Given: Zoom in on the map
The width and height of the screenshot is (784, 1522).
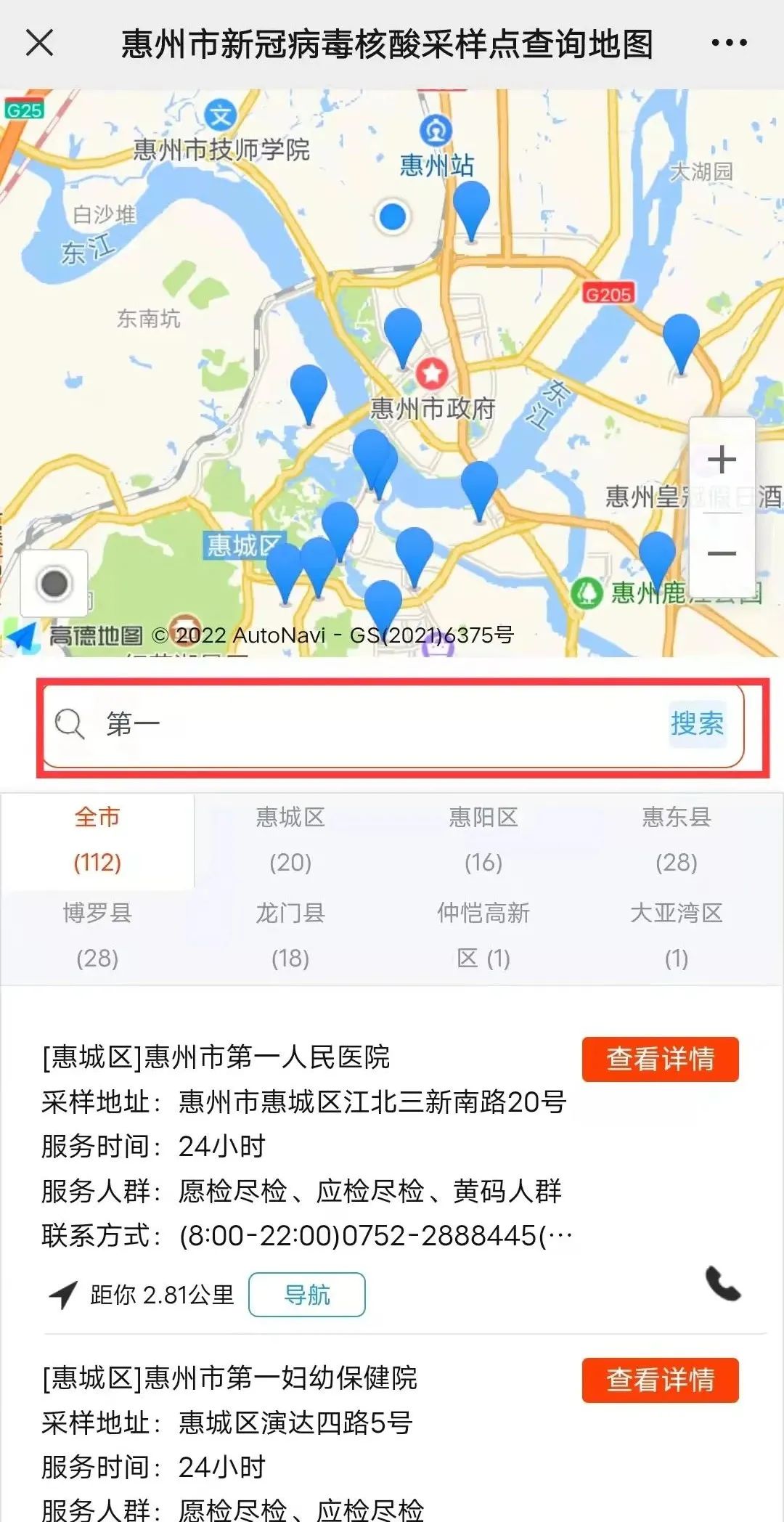Looking at the screenshot, I should 722,460.
